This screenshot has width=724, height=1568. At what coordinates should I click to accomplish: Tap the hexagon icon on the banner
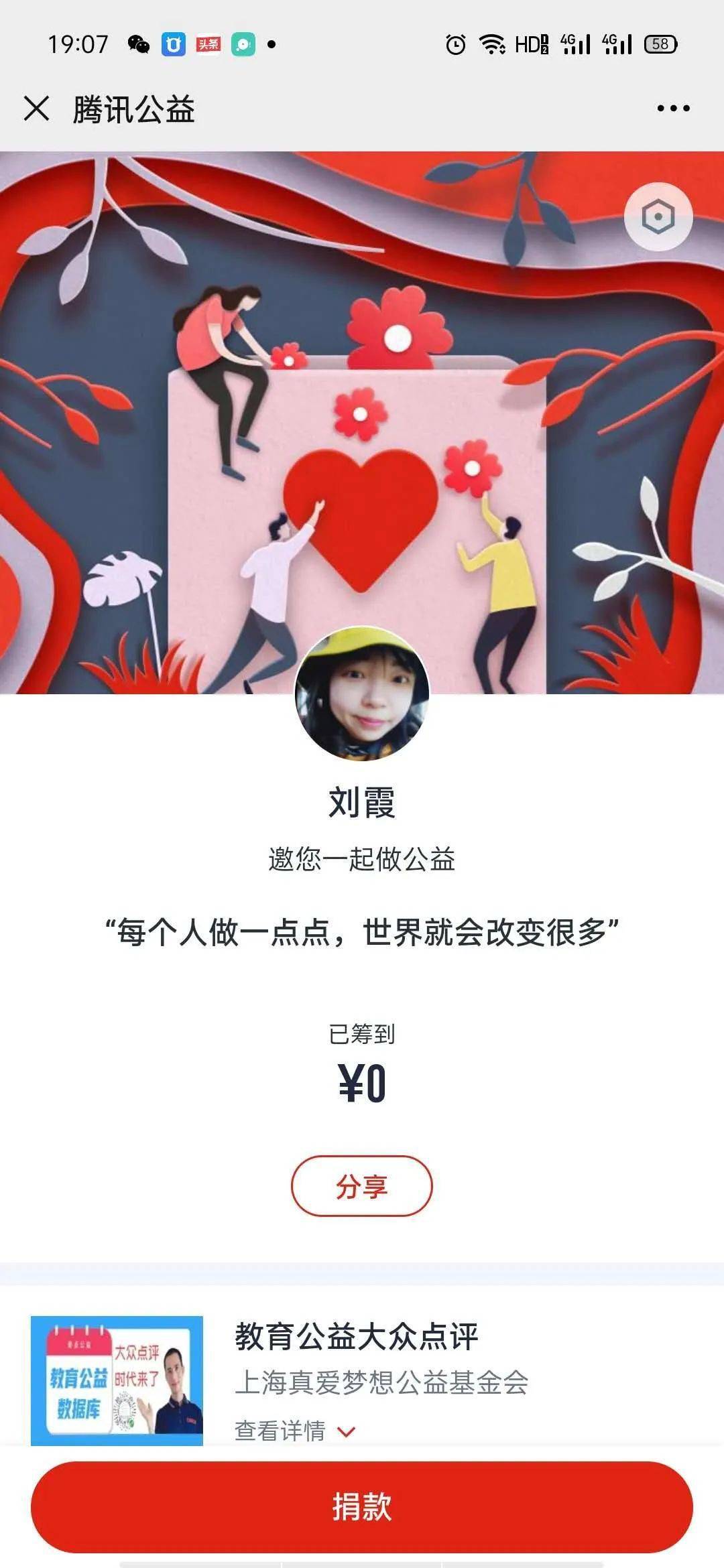click(x=658, y=216)
